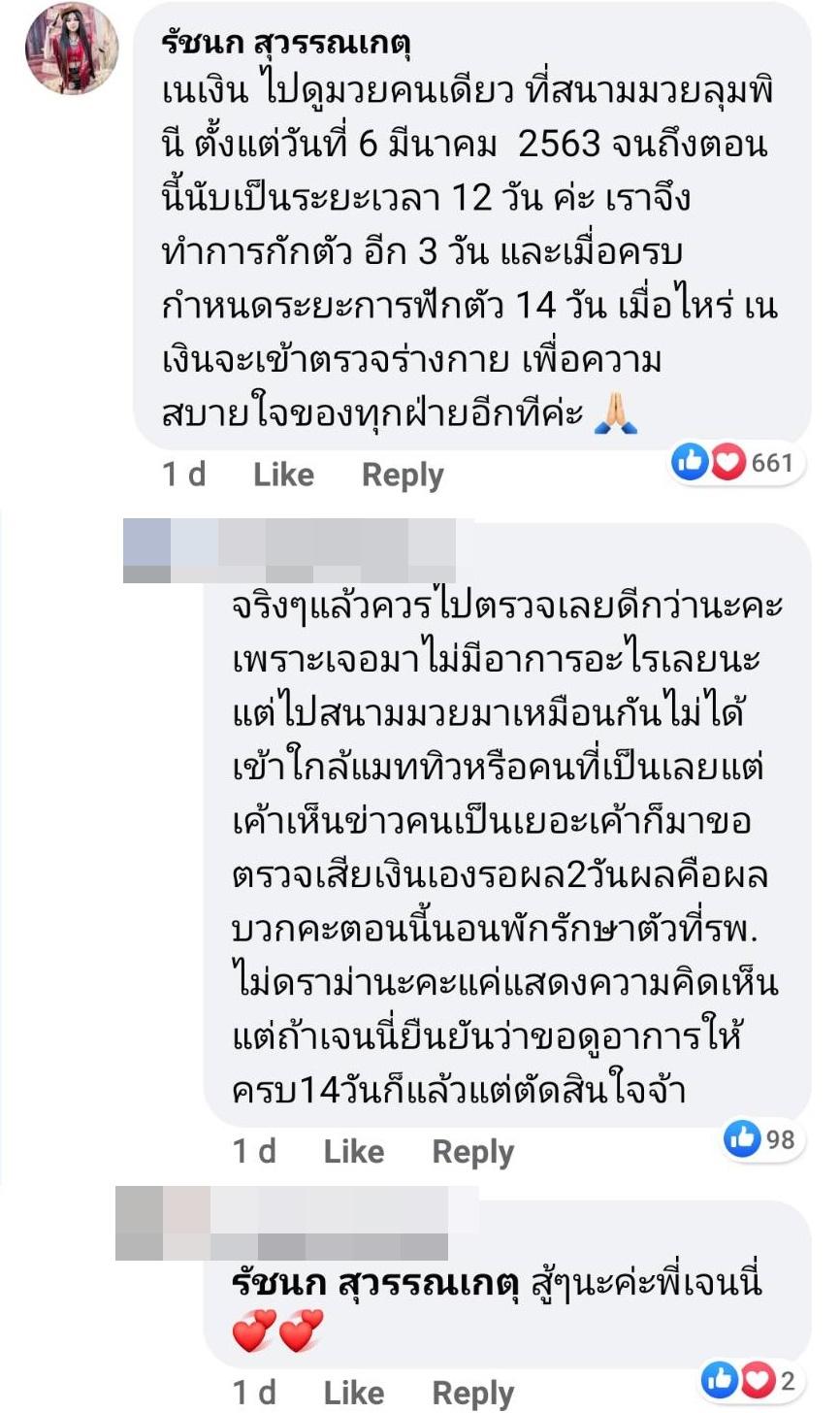840x1413 pixels.
Task: Like the สู้ๆนะค่ะพี่เจนนี่ reply
Action: pos(353,1394)
